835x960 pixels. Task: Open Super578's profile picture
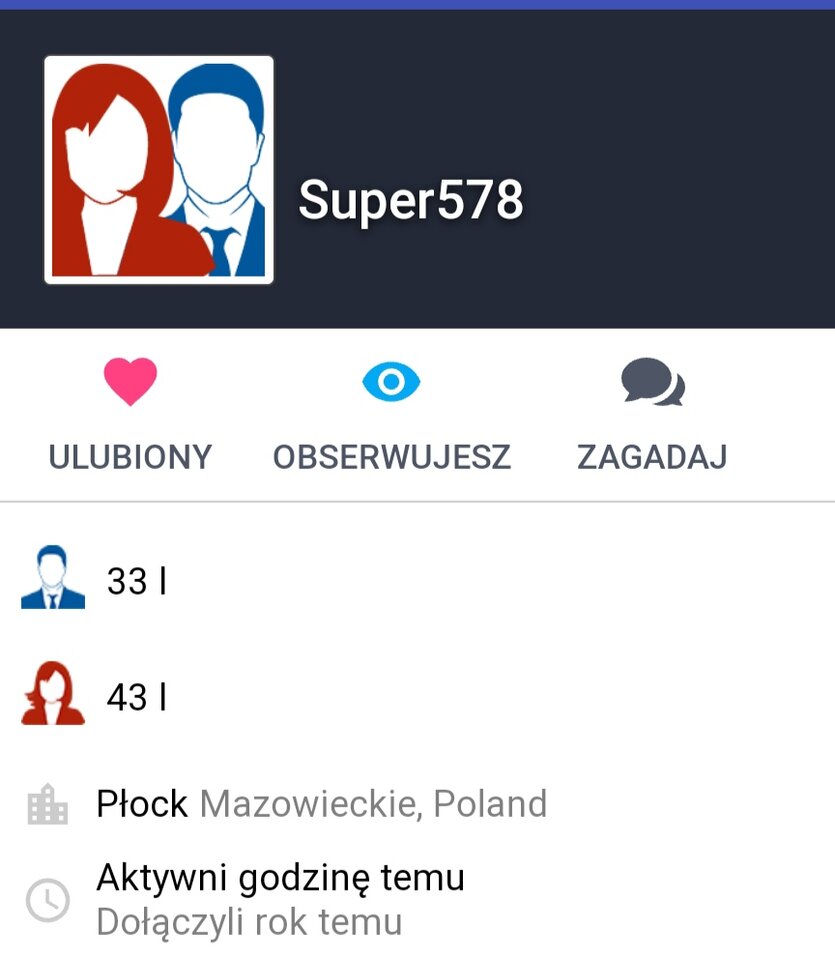pos(159,170)
